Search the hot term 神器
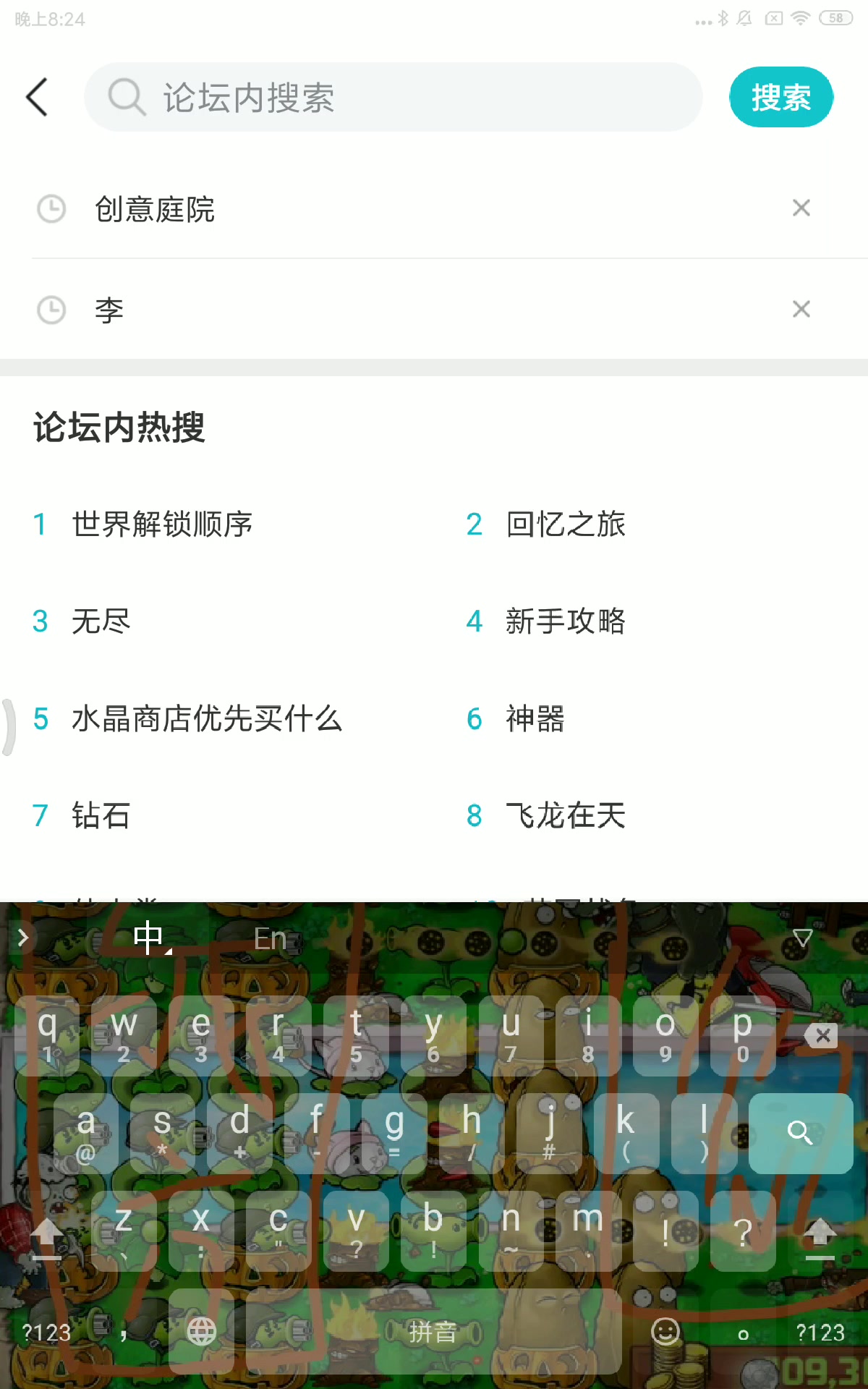This screenshot has height=1389, width=868. click(535, 718)
